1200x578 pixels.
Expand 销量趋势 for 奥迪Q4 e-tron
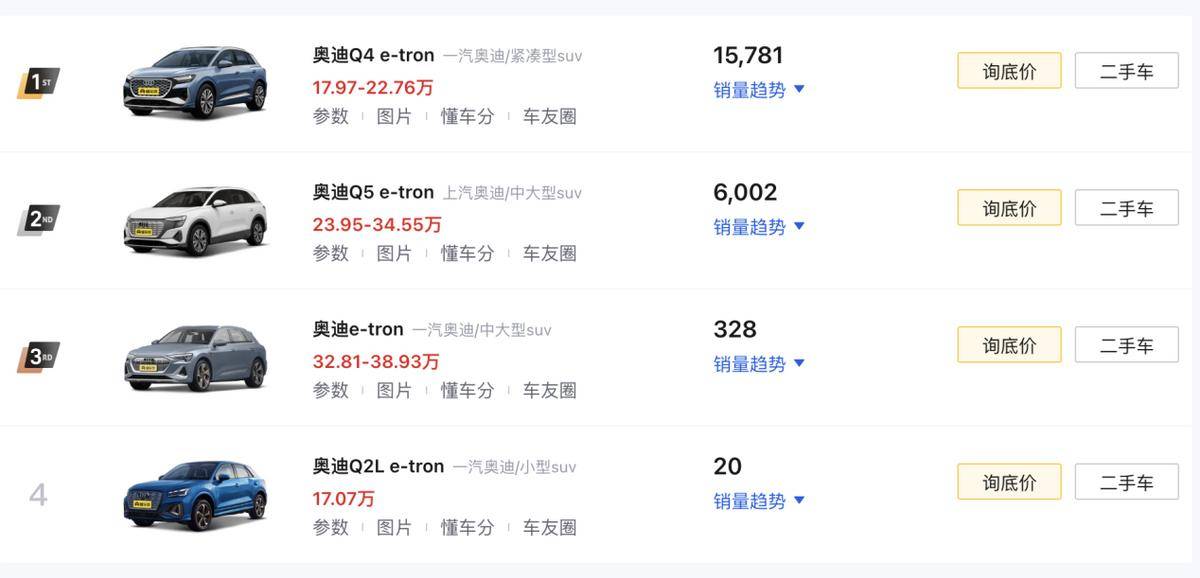758,90
